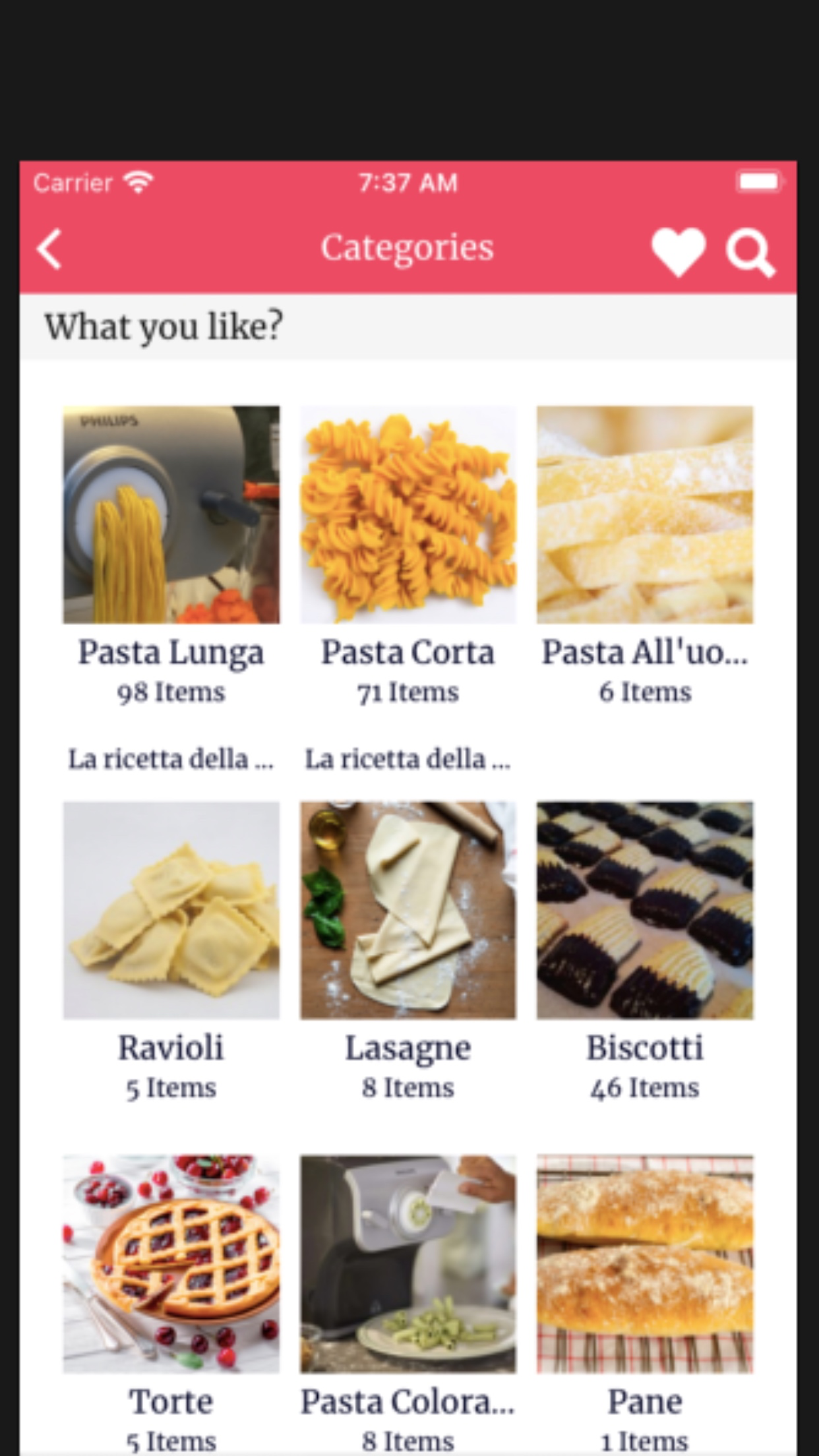Open favorites via the heart icon
This screenshot has height=1456, width=819.
point(679,251)
